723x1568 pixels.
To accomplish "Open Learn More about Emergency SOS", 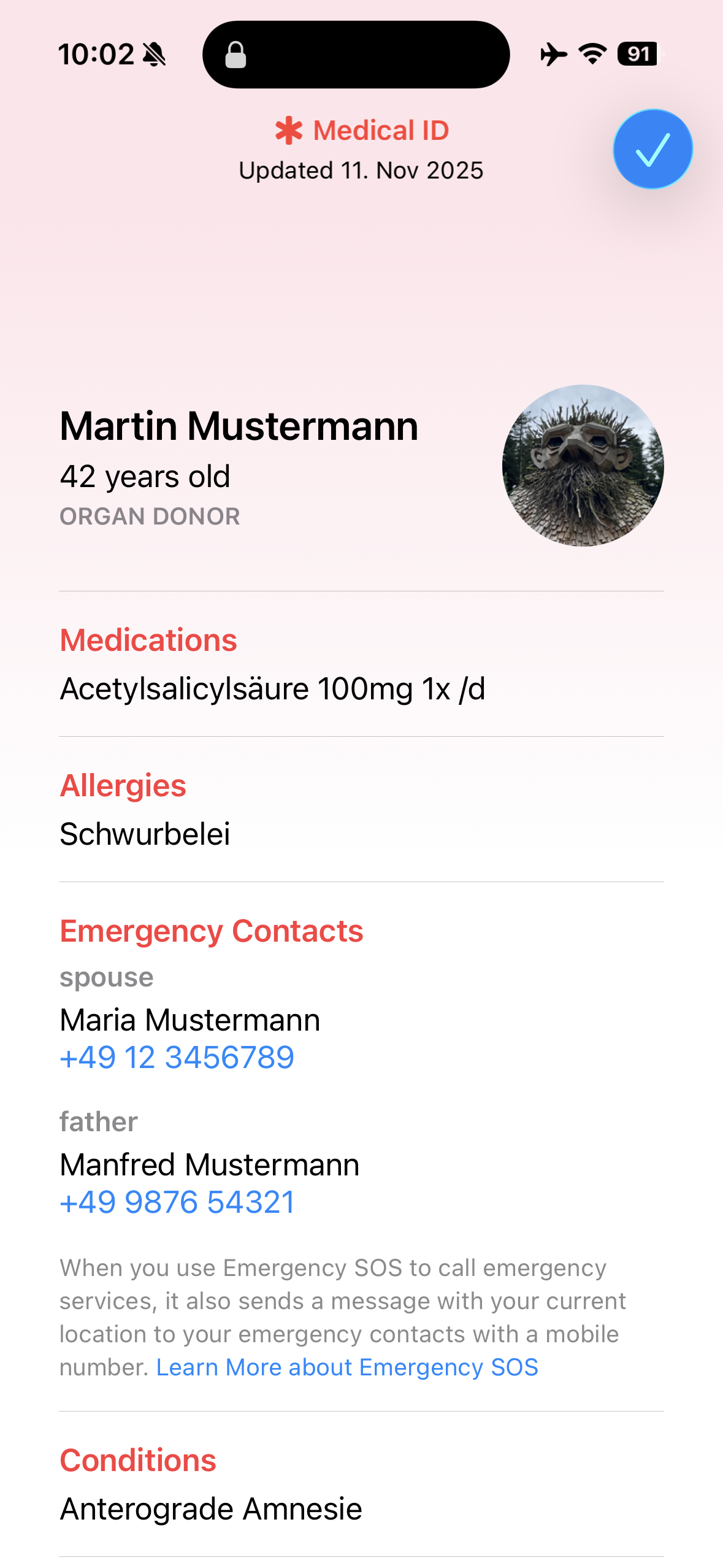I will [347, 1367].
